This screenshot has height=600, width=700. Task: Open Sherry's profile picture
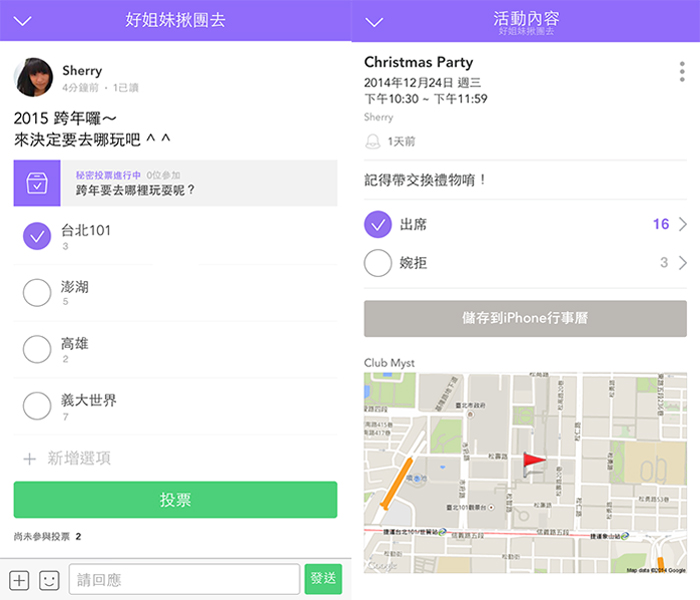[33, 76]
